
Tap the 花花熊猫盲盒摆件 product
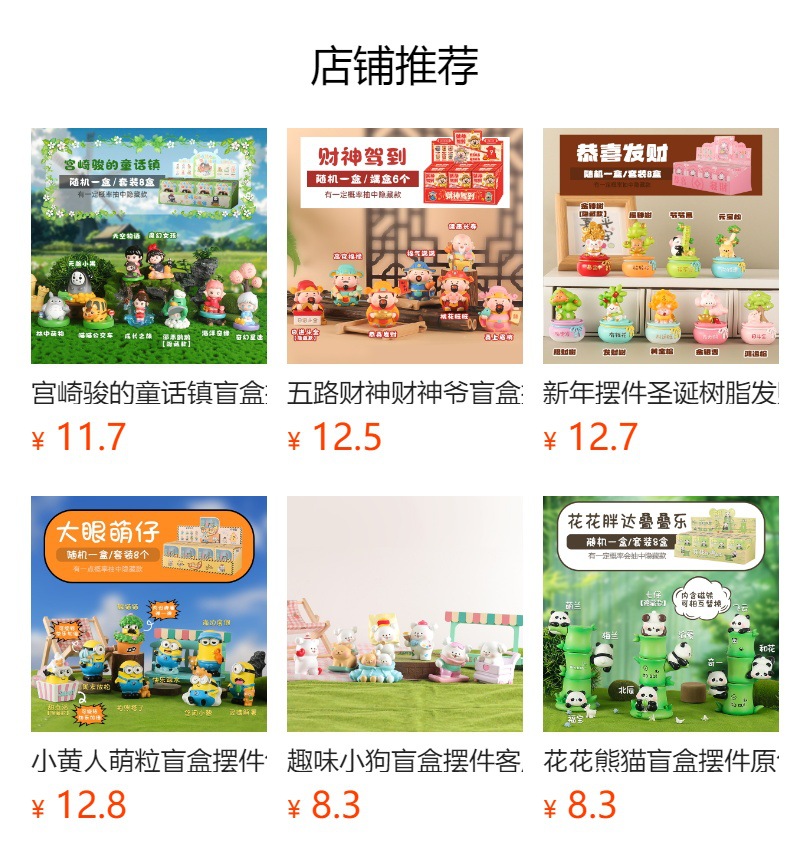[660, 614]
